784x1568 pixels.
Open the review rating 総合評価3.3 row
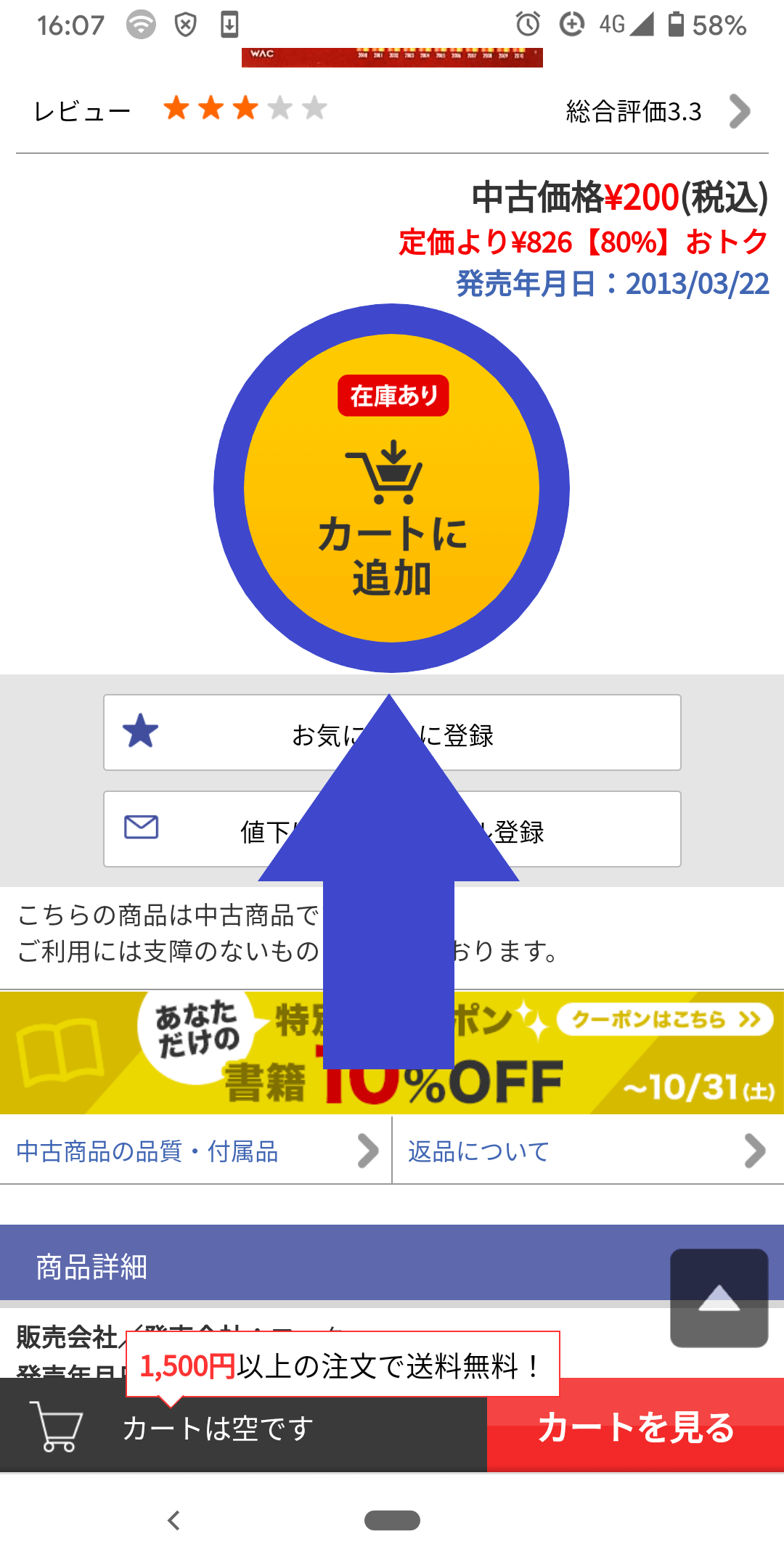[x=392, y=110]
